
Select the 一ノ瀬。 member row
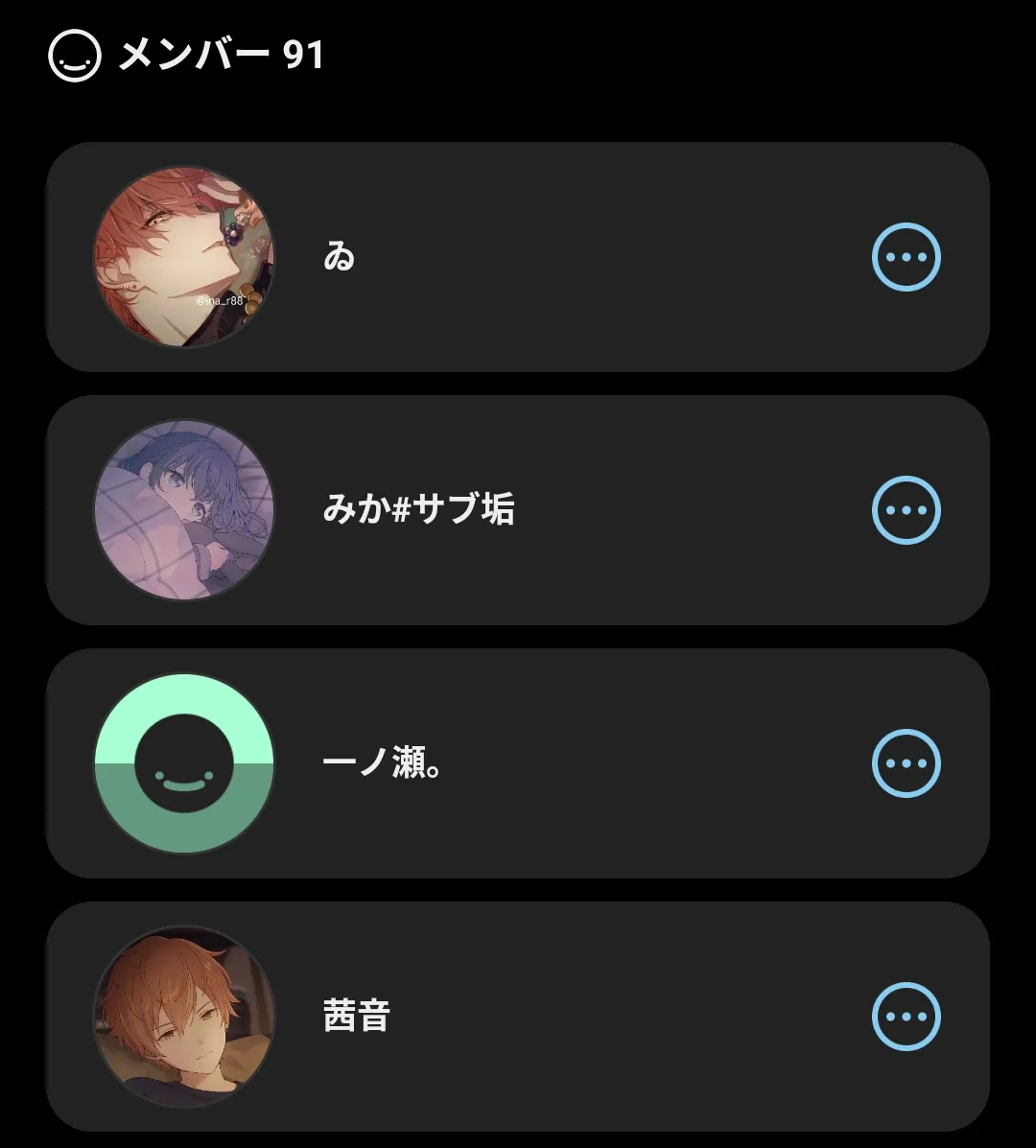(518, 762)
